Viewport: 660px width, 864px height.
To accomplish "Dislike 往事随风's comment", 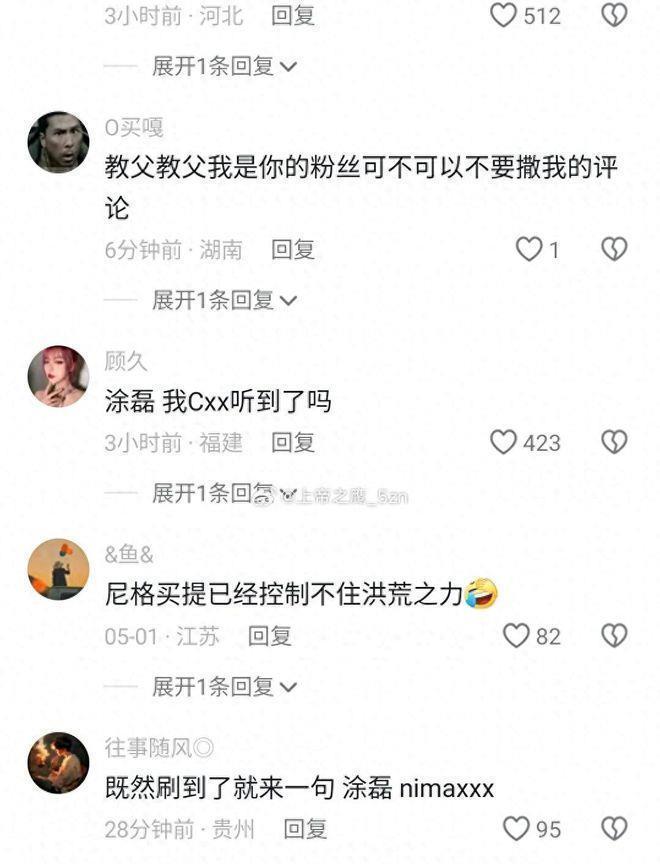I will [x=613, y=829].
